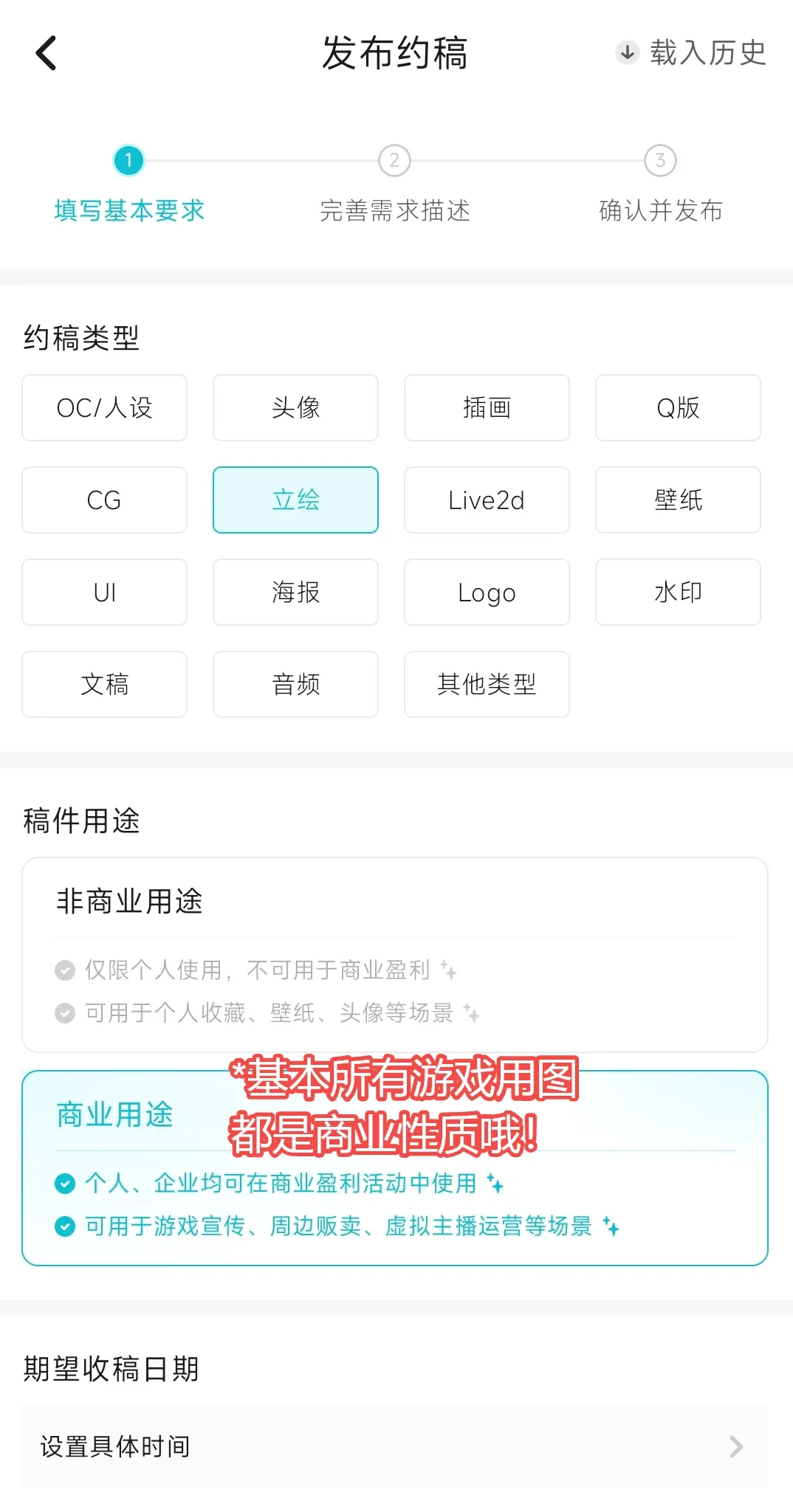The width and height of the screenshot is (793, 1512).
Task: Pick the Q版 commission type
Action: 678,407
